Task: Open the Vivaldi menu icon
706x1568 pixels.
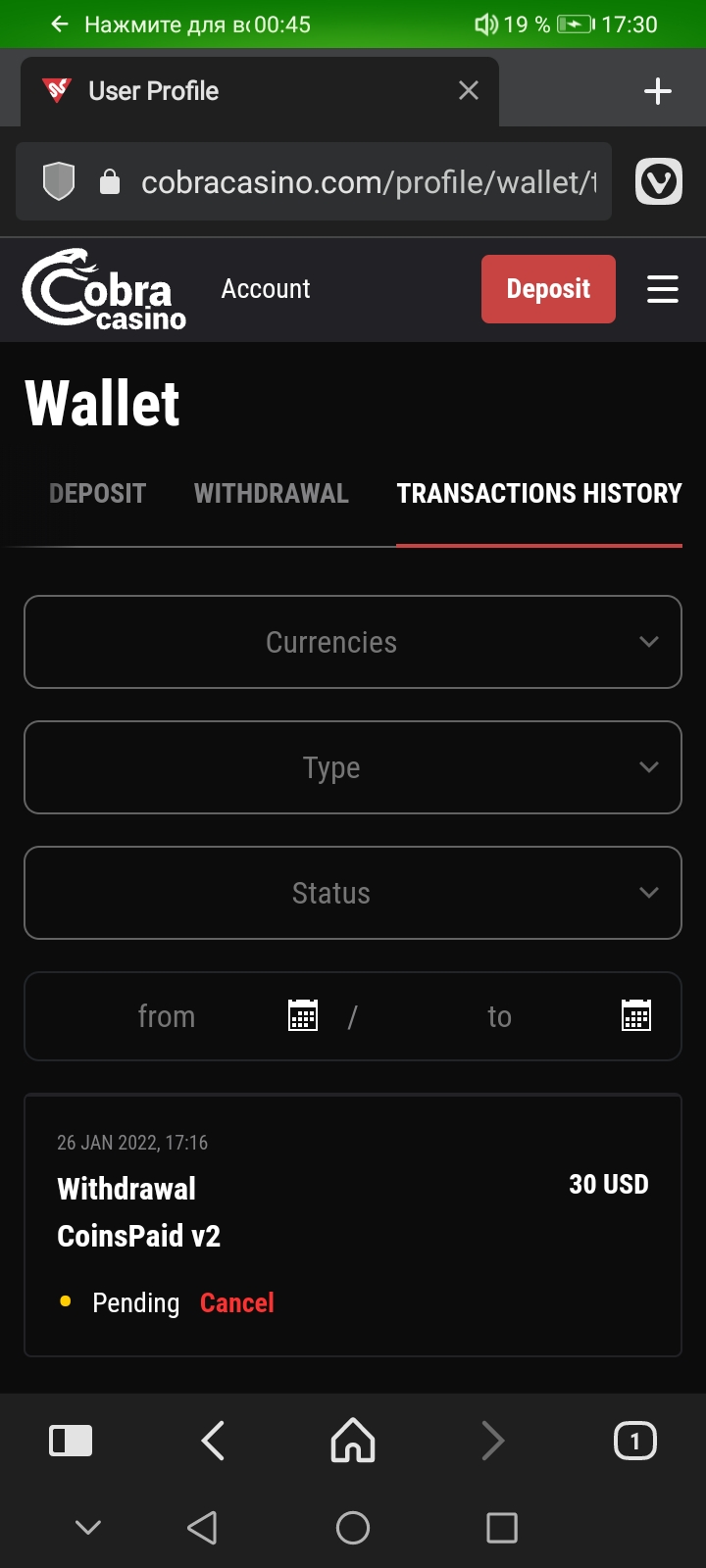Action: tap(659, 181)
